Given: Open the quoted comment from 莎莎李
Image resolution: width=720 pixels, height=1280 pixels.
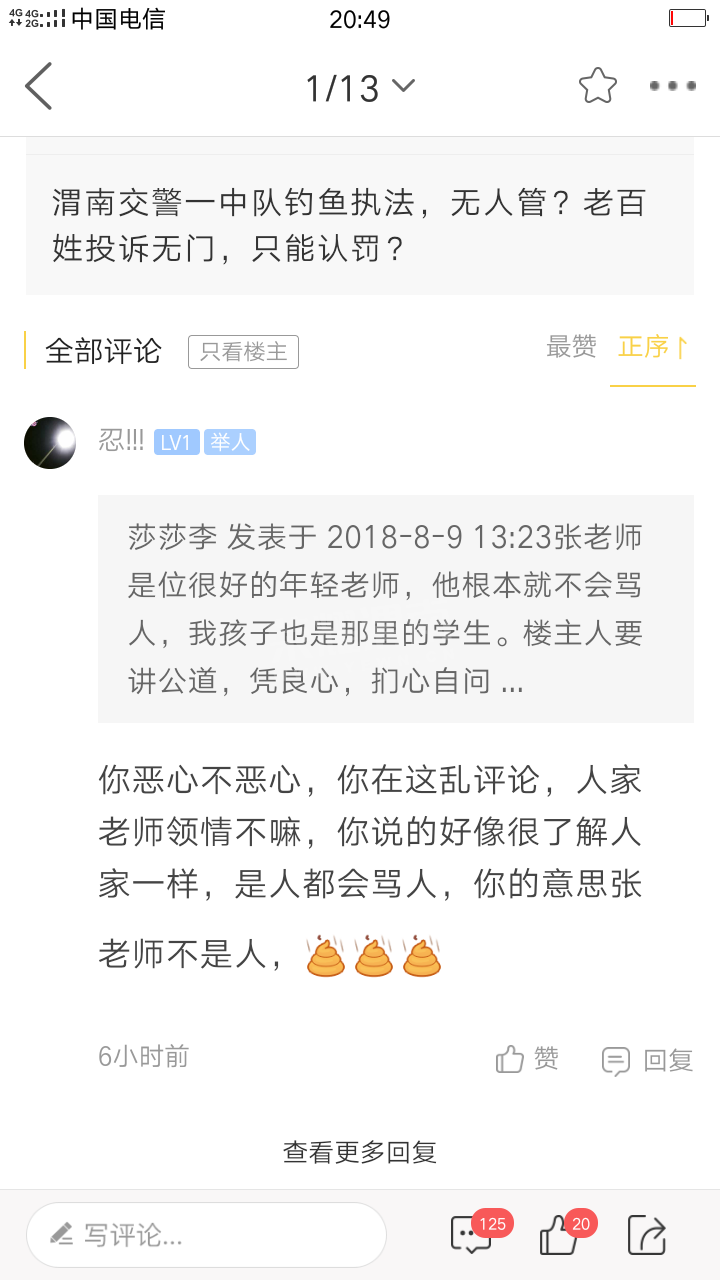Looking at the screenshot, I should (x=395, y=608).
